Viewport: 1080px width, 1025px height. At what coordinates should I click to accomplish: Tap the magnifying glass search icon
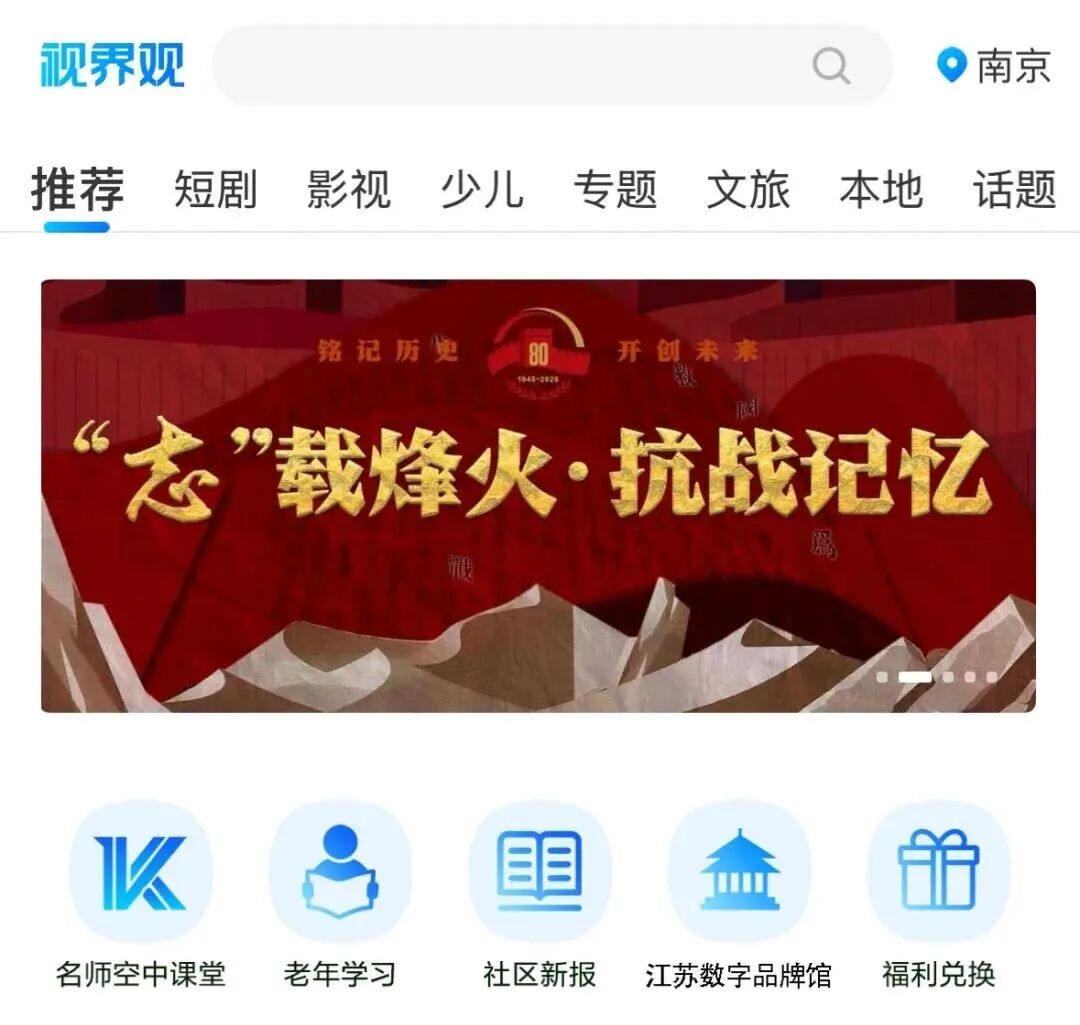pyautogui.click(x=831, y=67)
